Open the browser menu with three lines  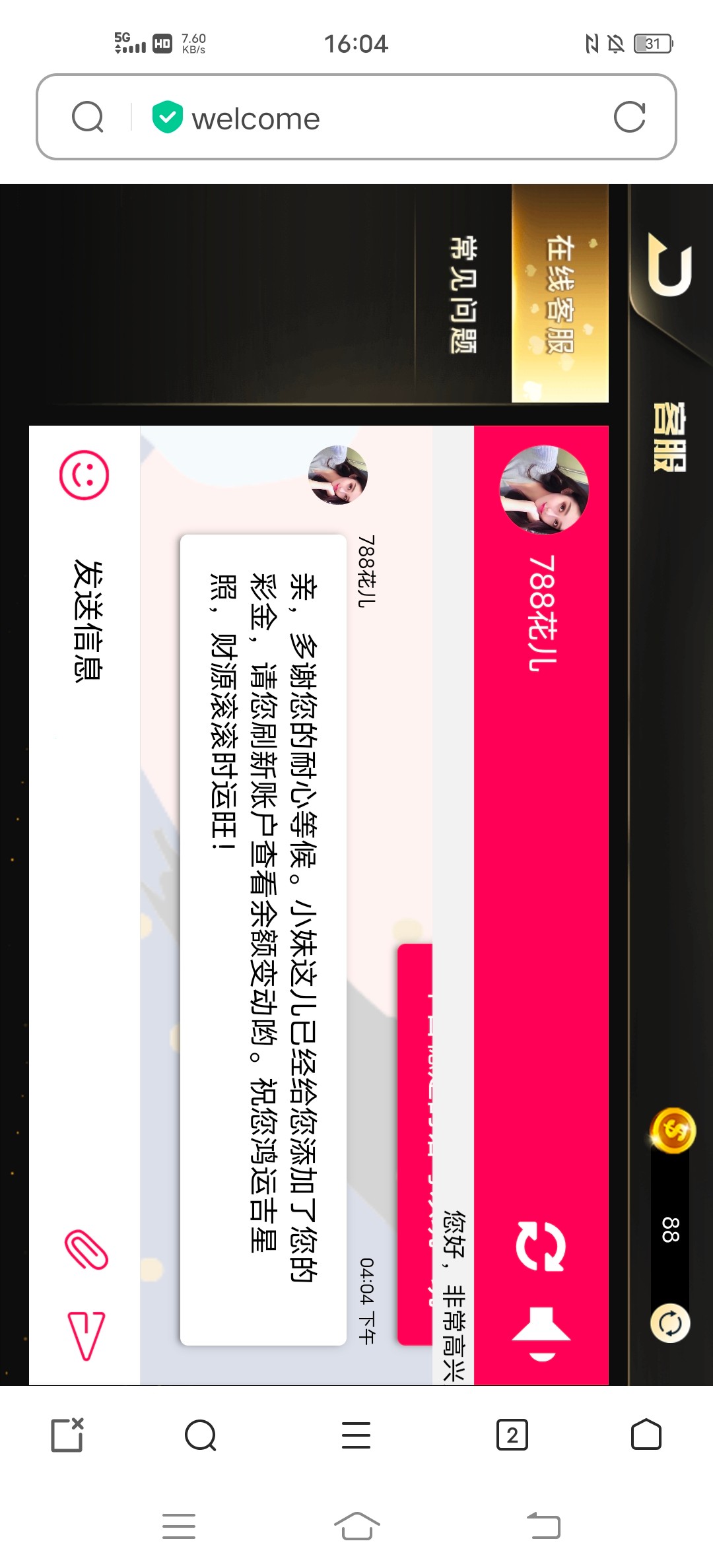356,1435
